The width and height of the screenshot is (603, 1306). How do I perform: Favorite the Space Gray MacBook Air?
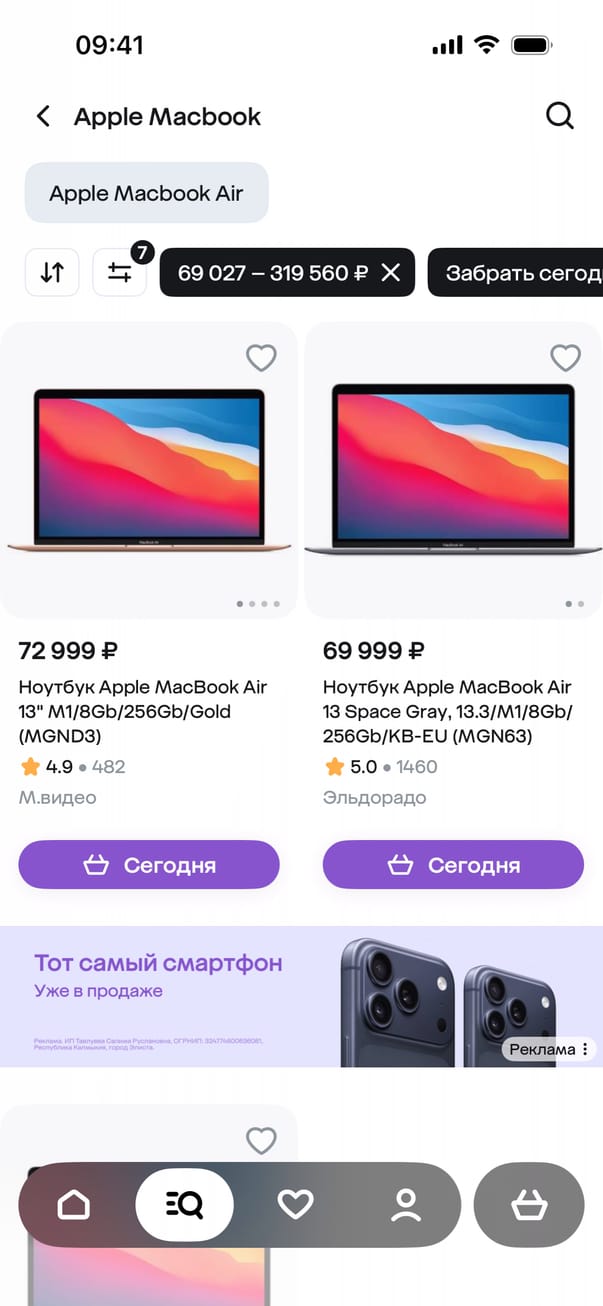click(565, 357)
